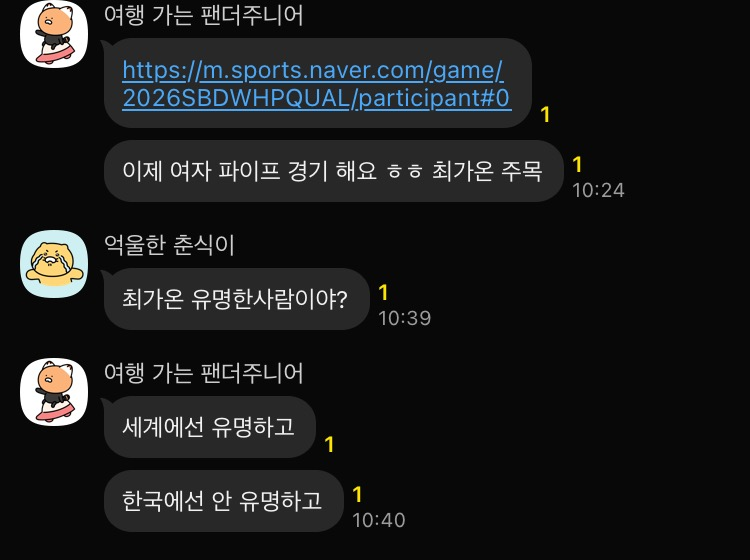View 억울한 춘식이's profile picture
Image resolution: width=750 pixels, height=560 pixels.
[x=54, y=263]
